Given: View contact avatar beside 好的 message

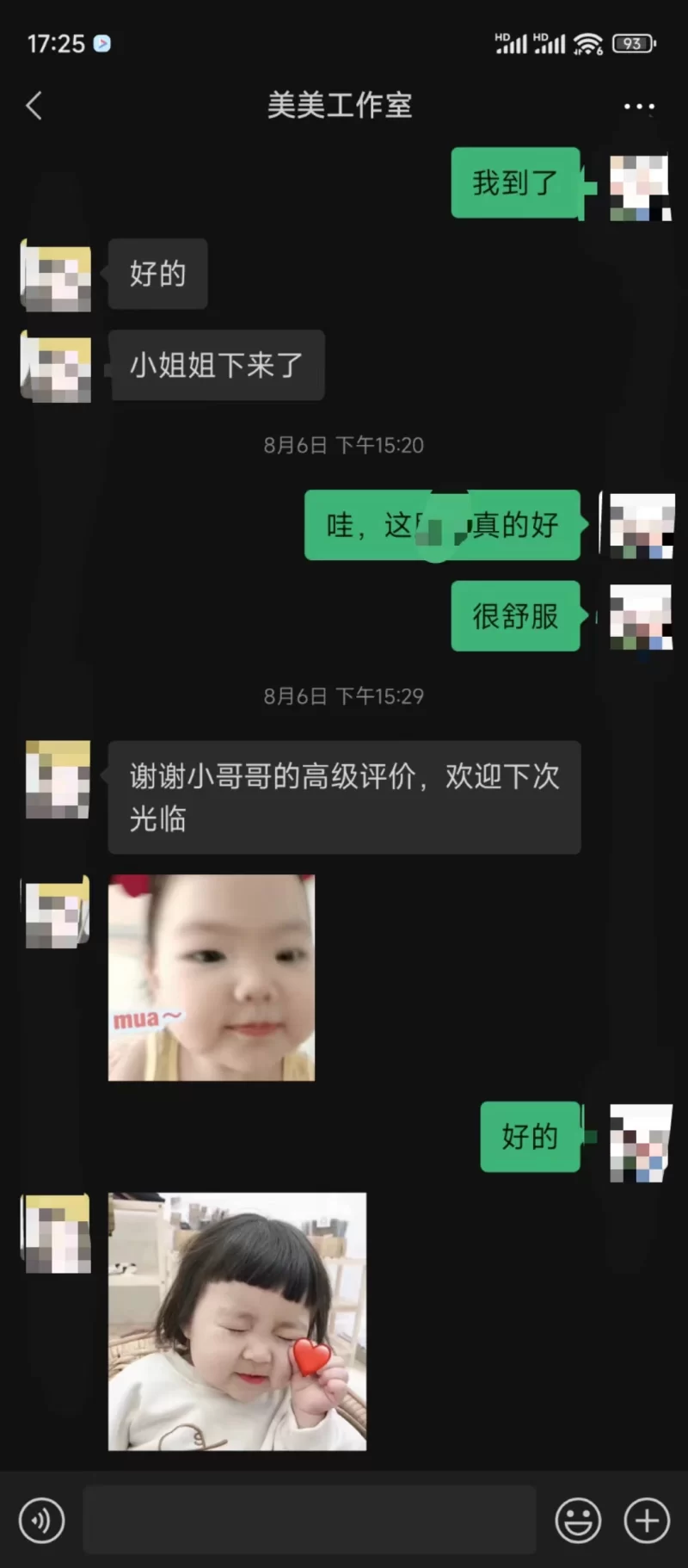Looking at the screenshot, I should click(x=57, y=275).
